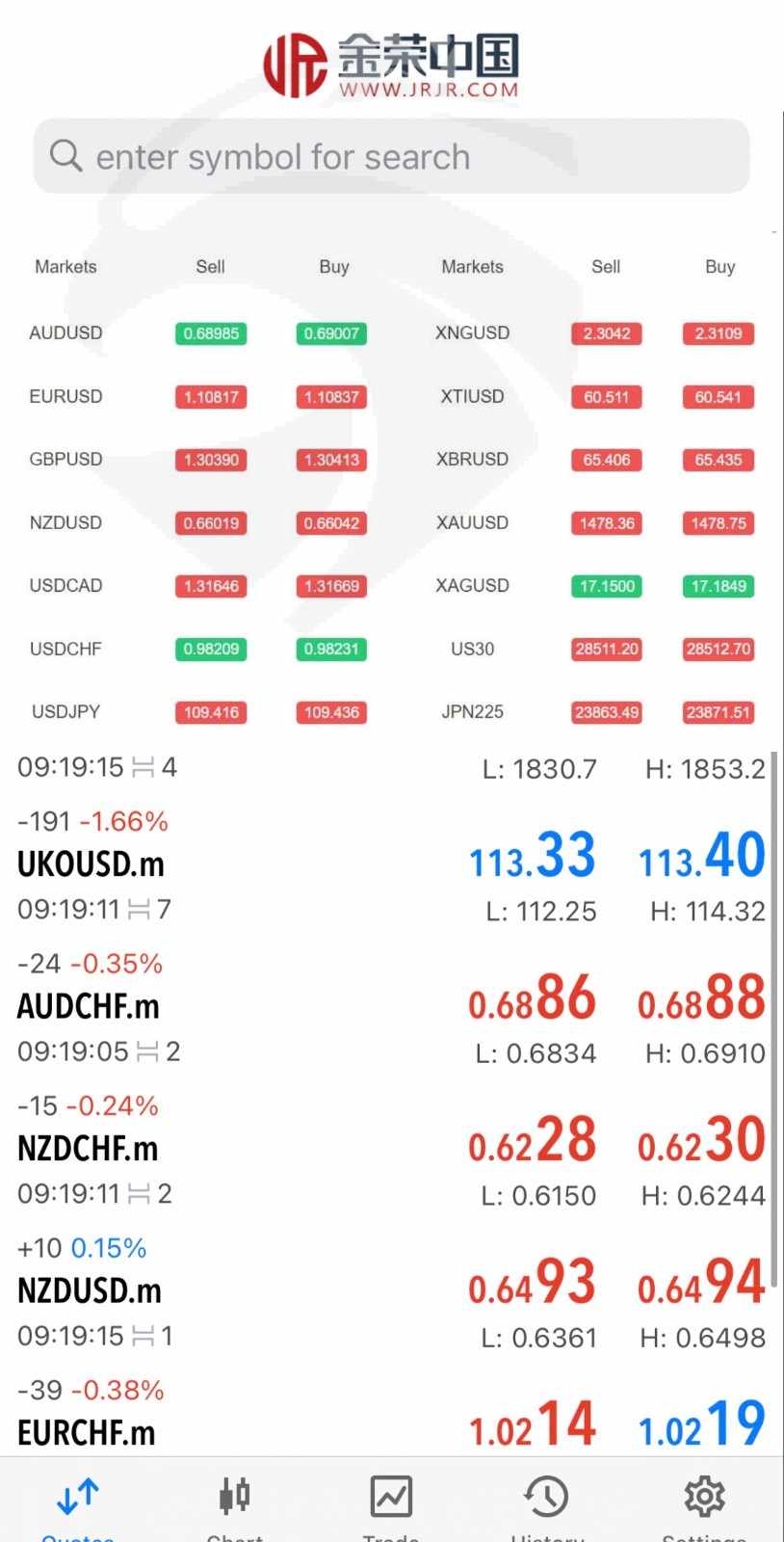The width and height of the screenshot is (784, 1542).
Task: Tap the AUDUSD sell price 0.68985
Action: [x=211, y=333]
